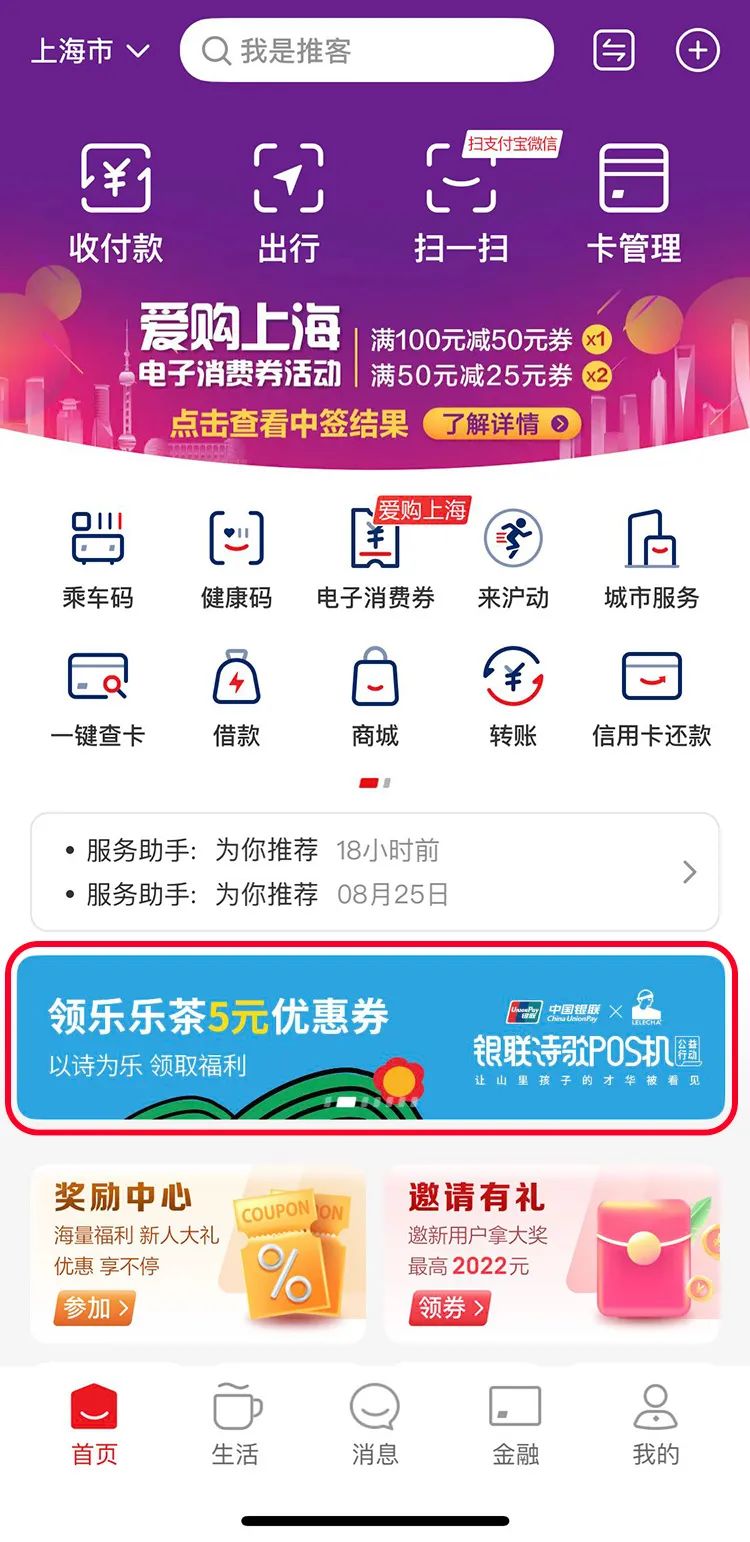The image size is (750, 1542).
Task: Expand the 服务助手 assistant messages chevron
Action: pos(688,872)
